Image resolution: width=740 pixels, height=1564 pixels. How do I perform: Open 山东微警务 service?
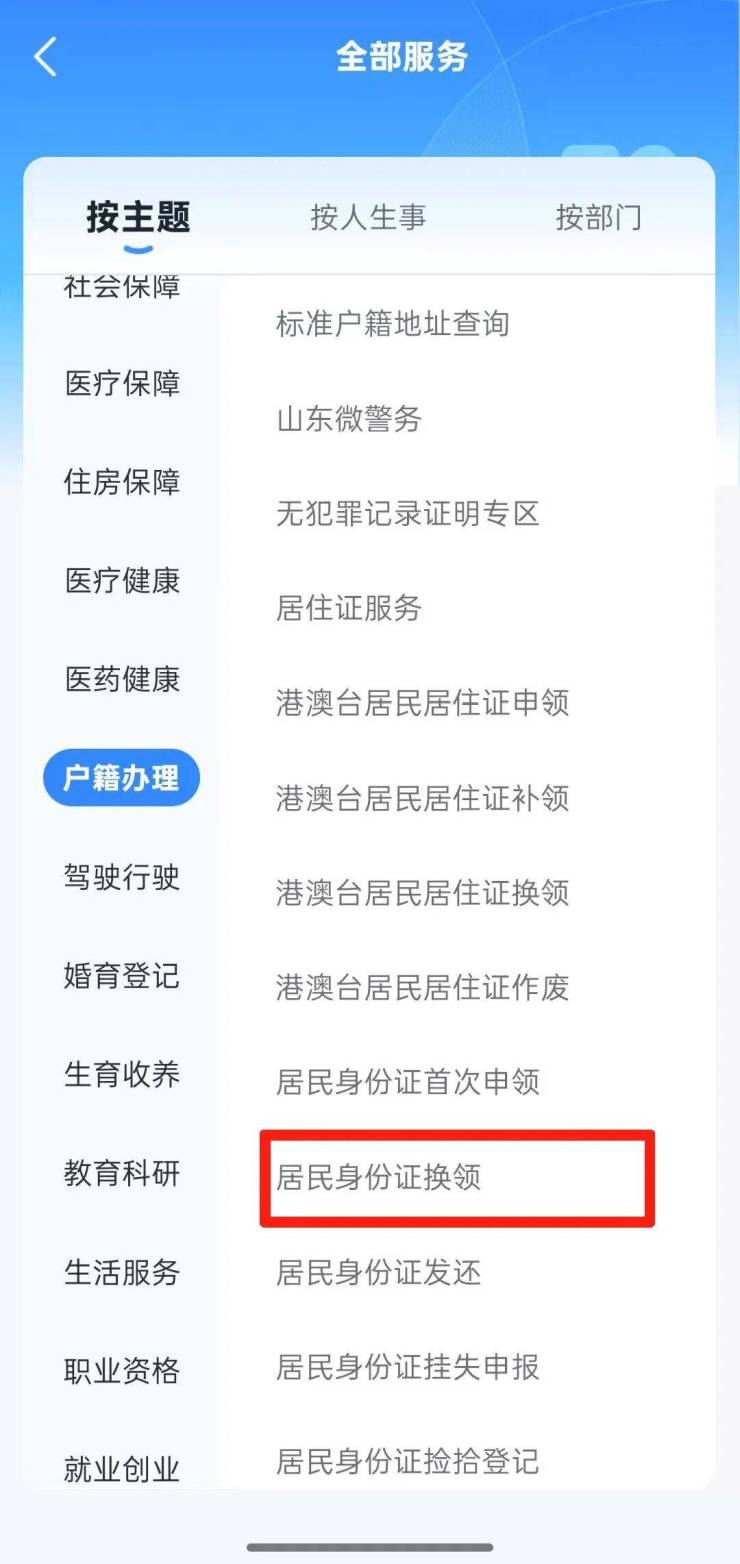point(349,419)
